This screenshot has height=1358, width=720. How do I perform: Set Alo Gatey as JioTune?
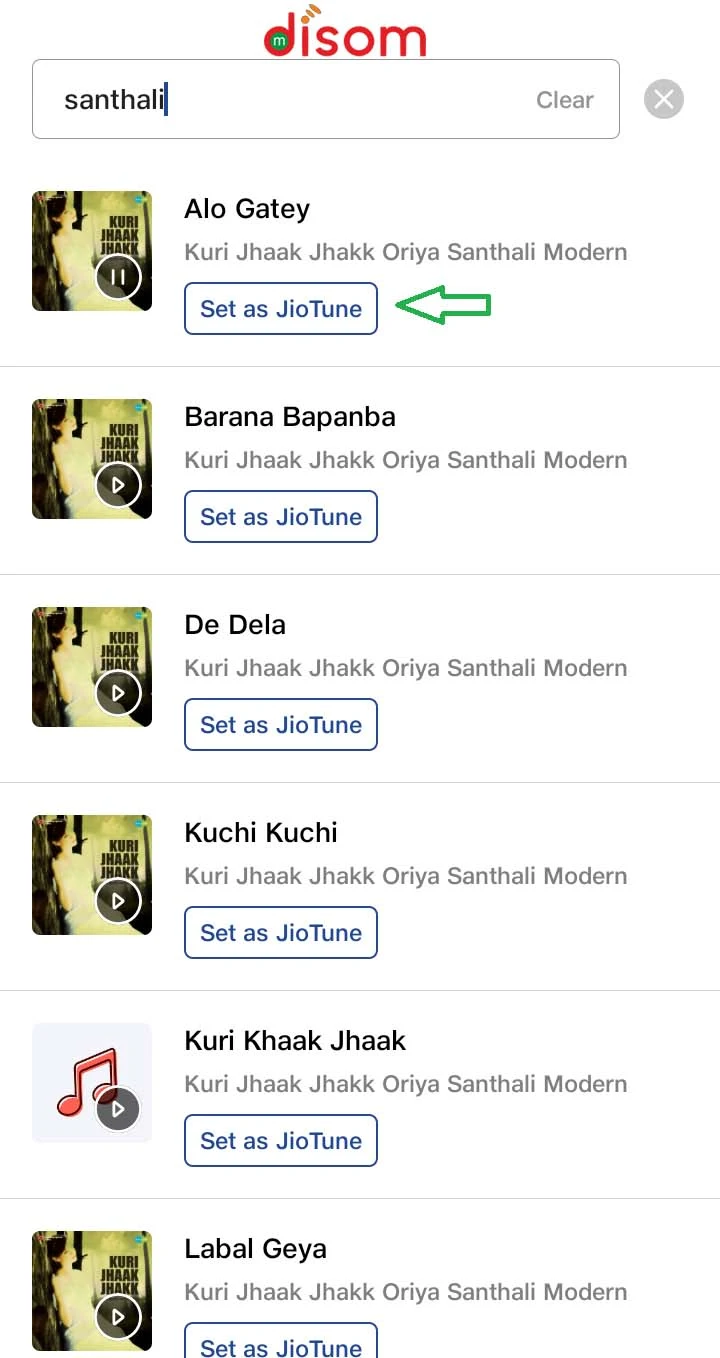coord(281,309)
